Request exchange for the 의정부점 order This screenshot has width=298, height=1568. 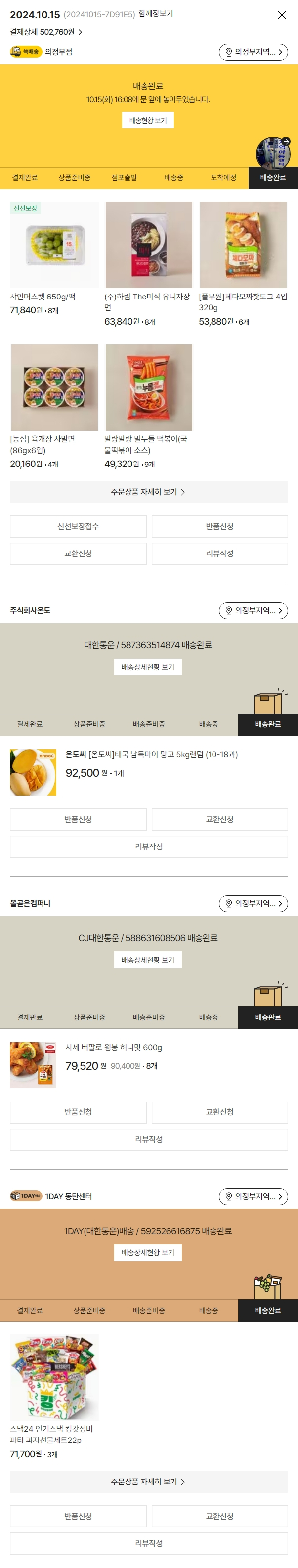point(78,553)
